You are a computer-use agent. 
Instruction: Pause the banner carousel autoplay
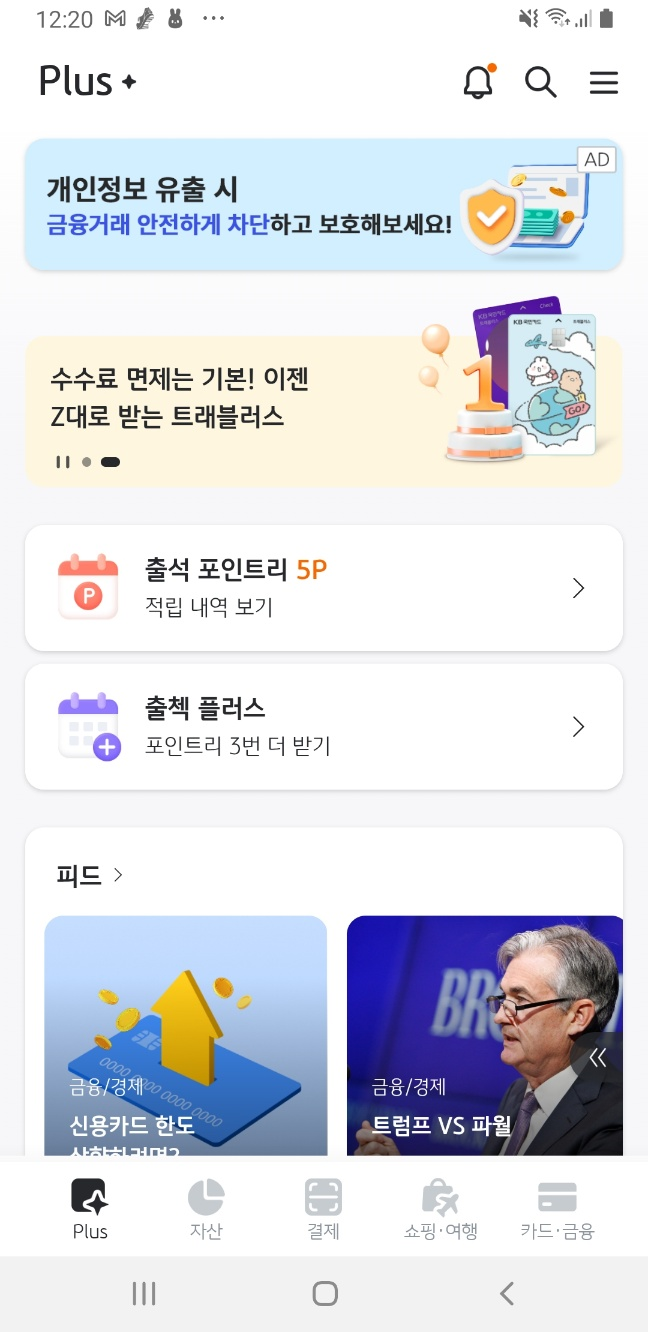pyautogui.click(x=63, y=462)
